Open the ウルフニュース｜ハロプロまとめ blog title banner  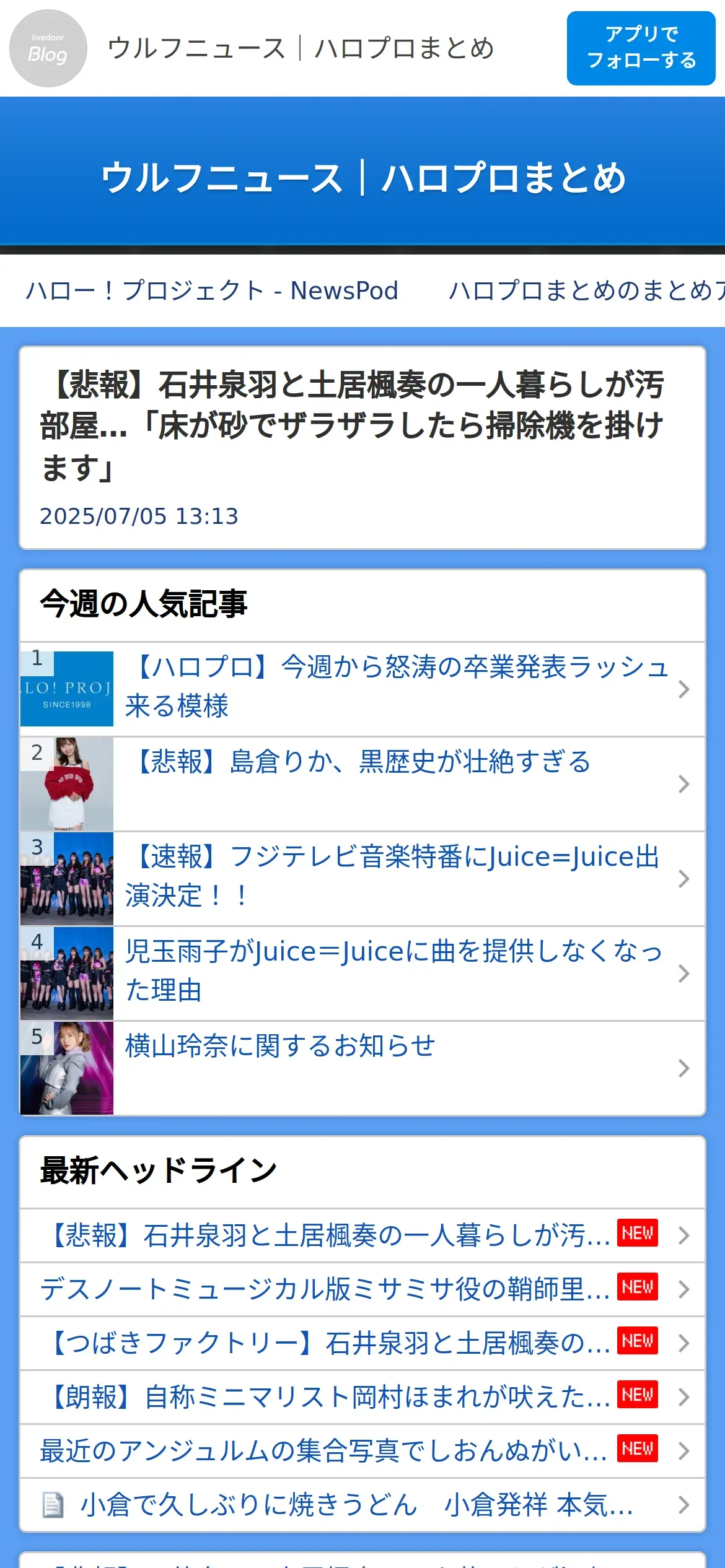[362, 178]
